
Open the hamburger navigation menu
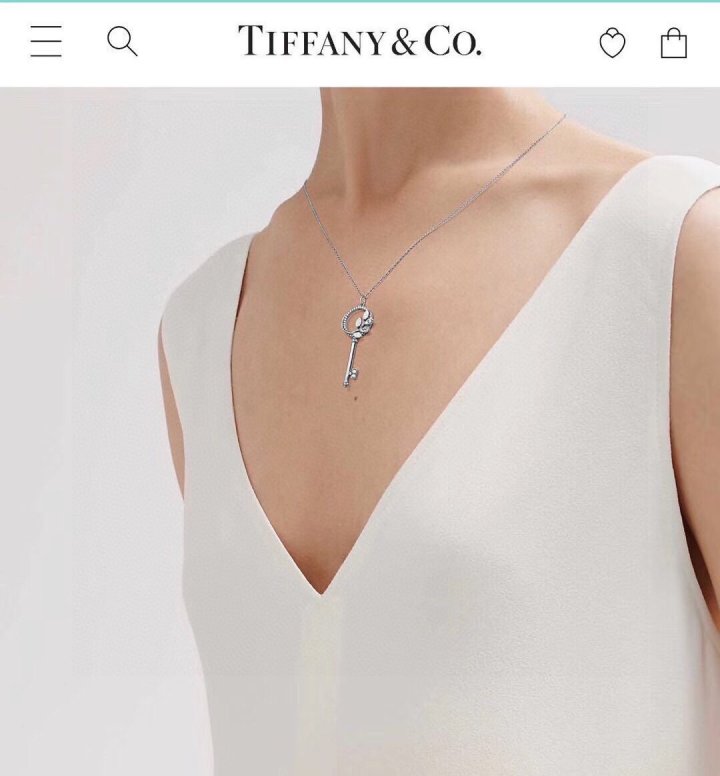45,42
